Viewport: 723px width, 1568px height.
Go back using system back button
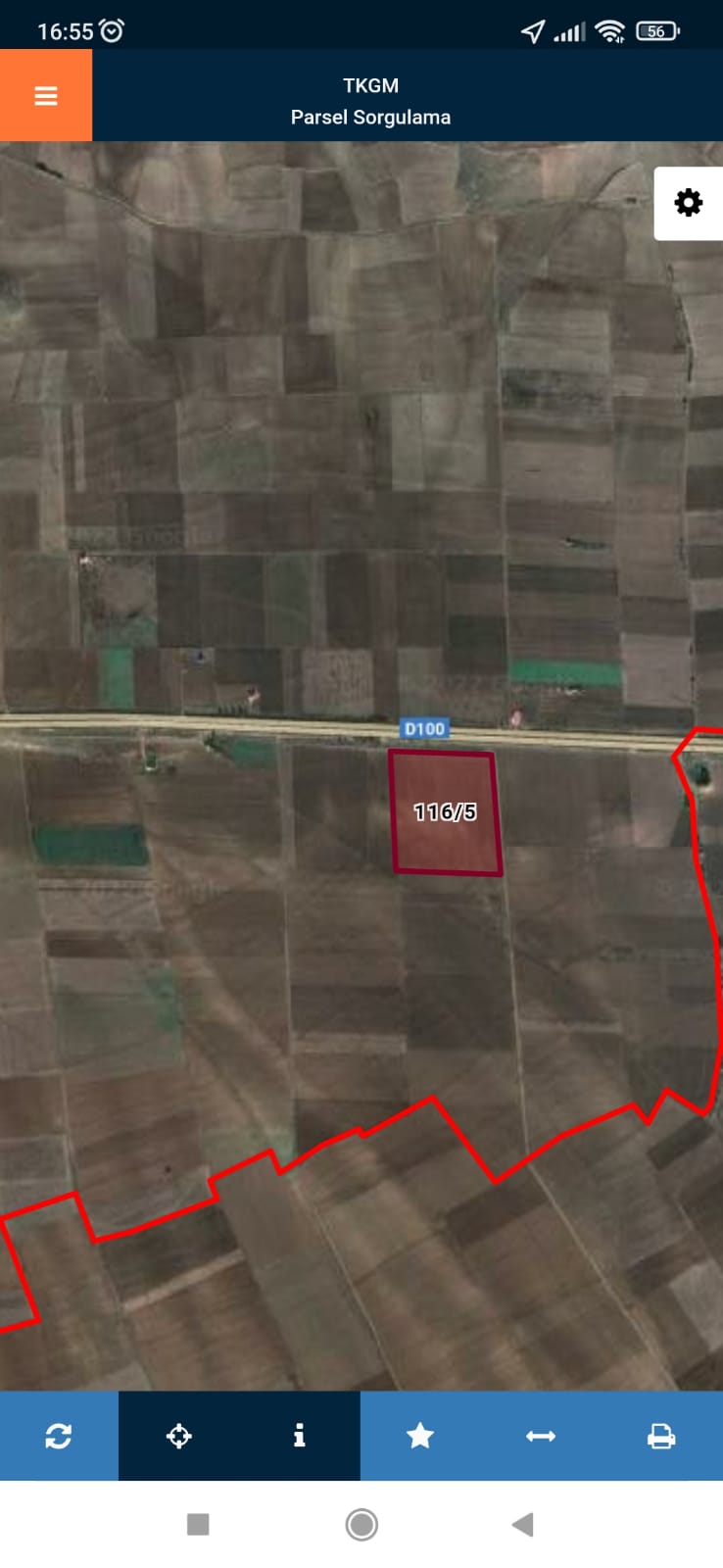[523, 1524]
